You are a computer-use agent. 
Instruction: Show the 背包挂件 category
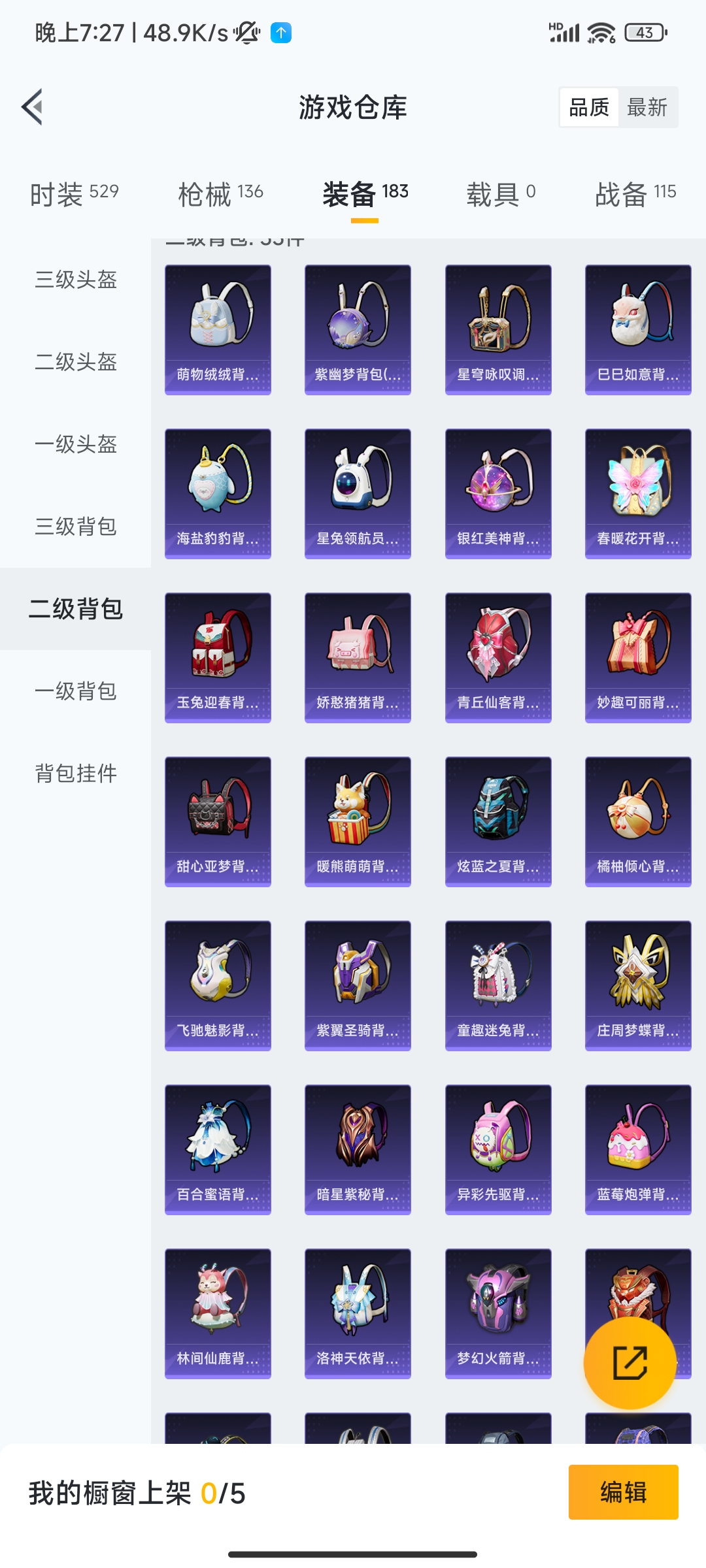76,774
